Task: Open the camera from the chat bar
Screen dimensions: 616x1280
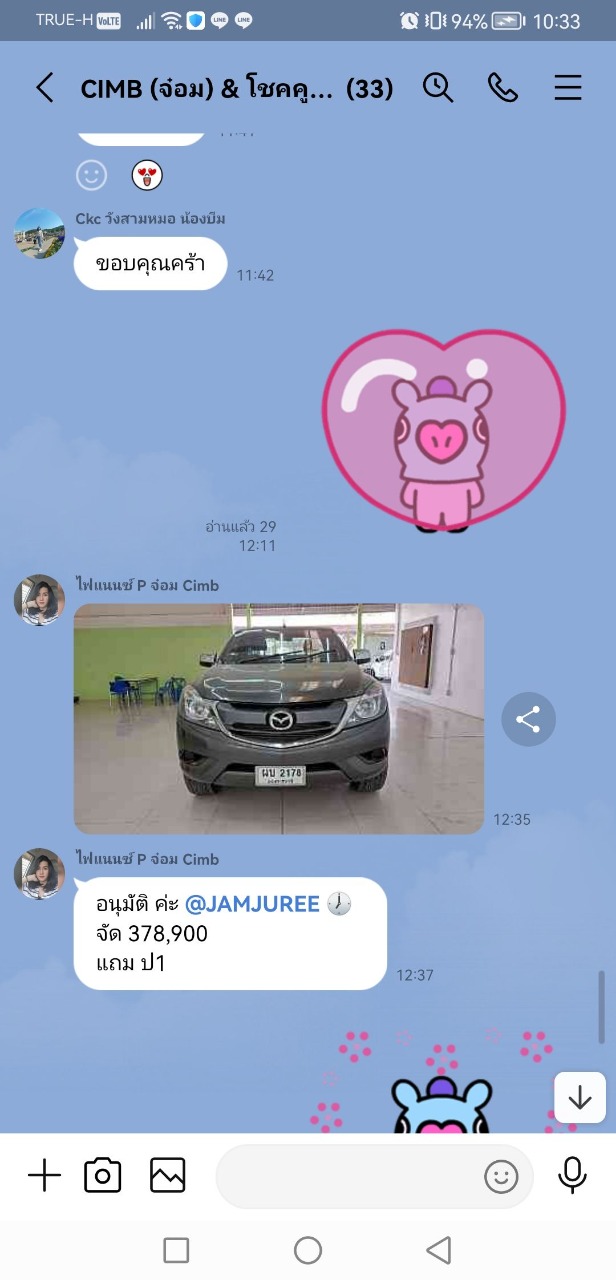Action: tap(102, 1175)
